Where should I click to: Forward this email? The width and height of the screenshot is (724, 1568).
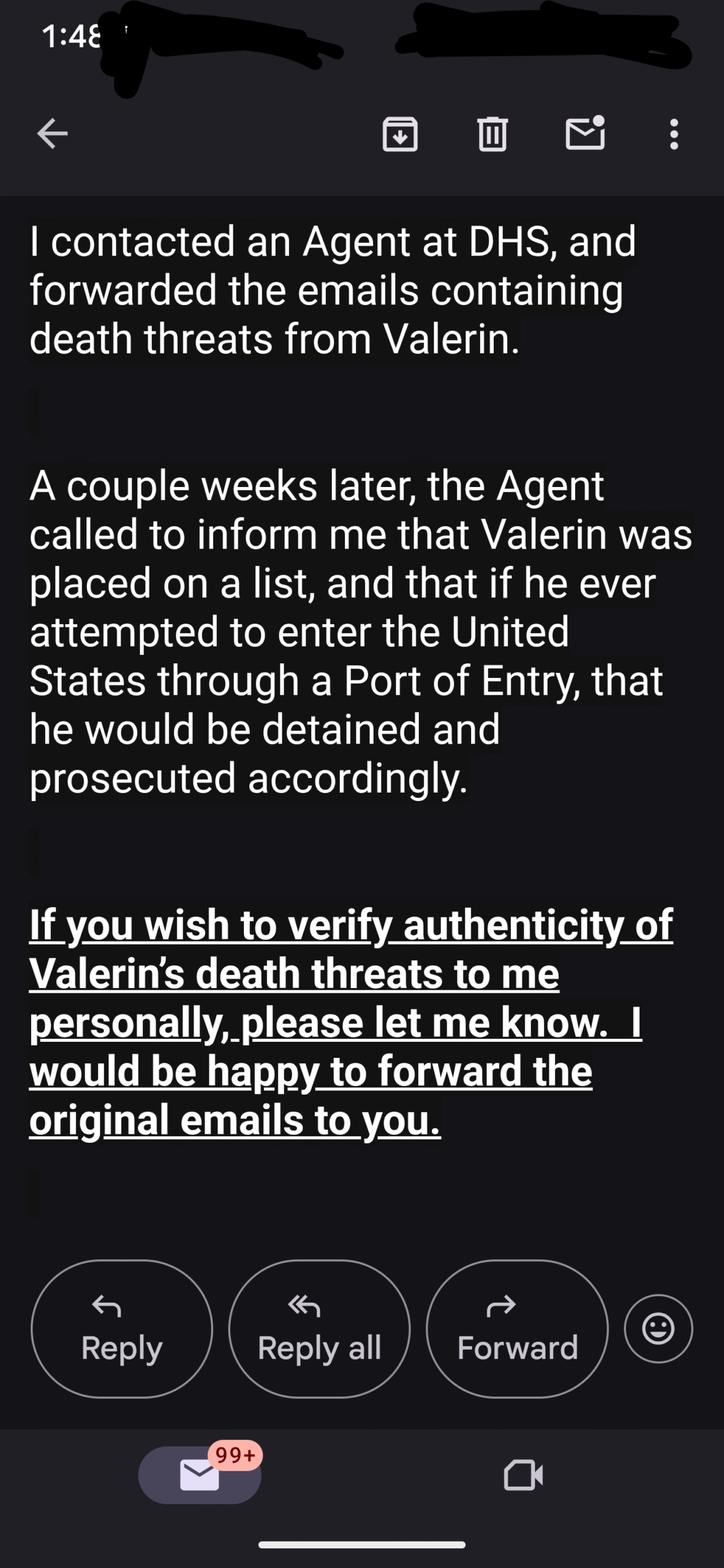click(517, 1329)
